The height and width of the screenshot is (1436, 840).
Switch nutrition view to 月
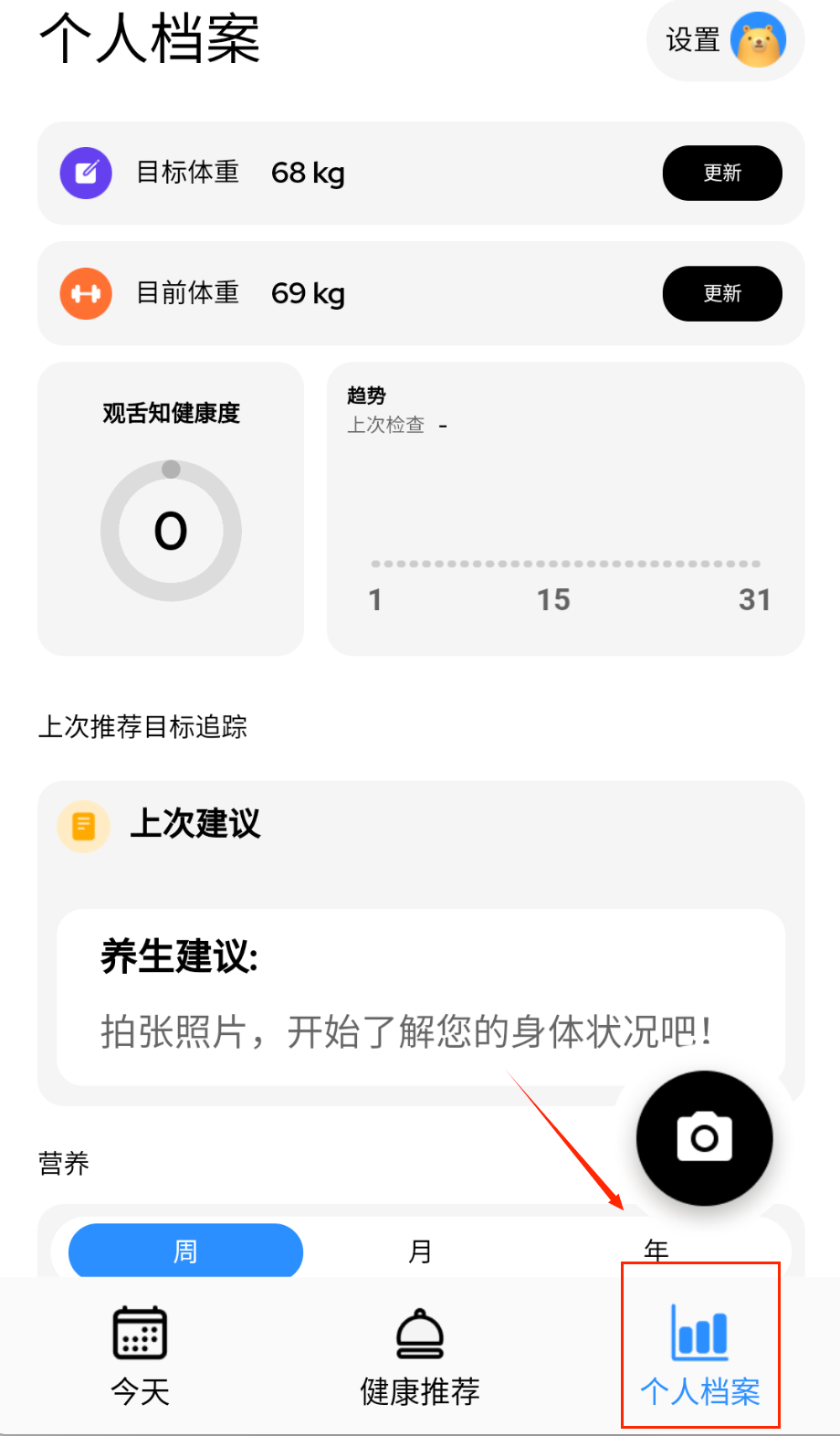point(420,1251)
